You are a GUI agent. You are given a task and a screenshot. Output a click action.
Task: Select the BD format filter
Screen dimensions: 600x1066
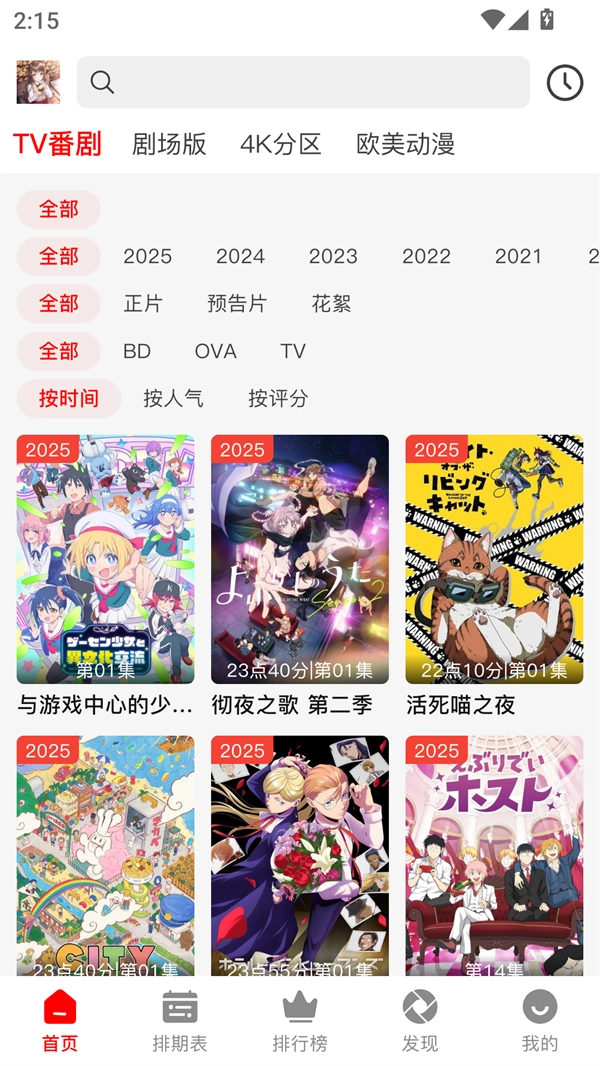coord(137,351)
